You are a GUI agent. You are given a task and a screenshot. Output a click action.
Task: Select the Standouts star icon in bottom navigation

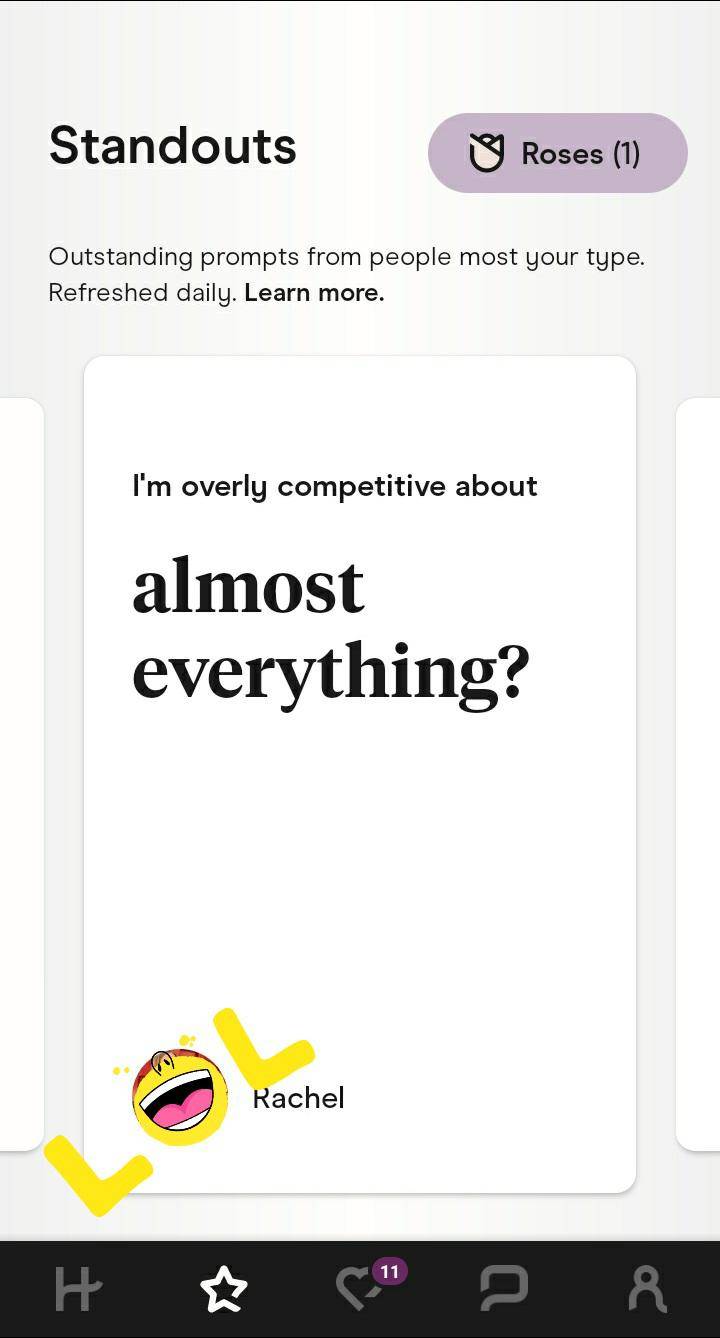[225, 1290]
